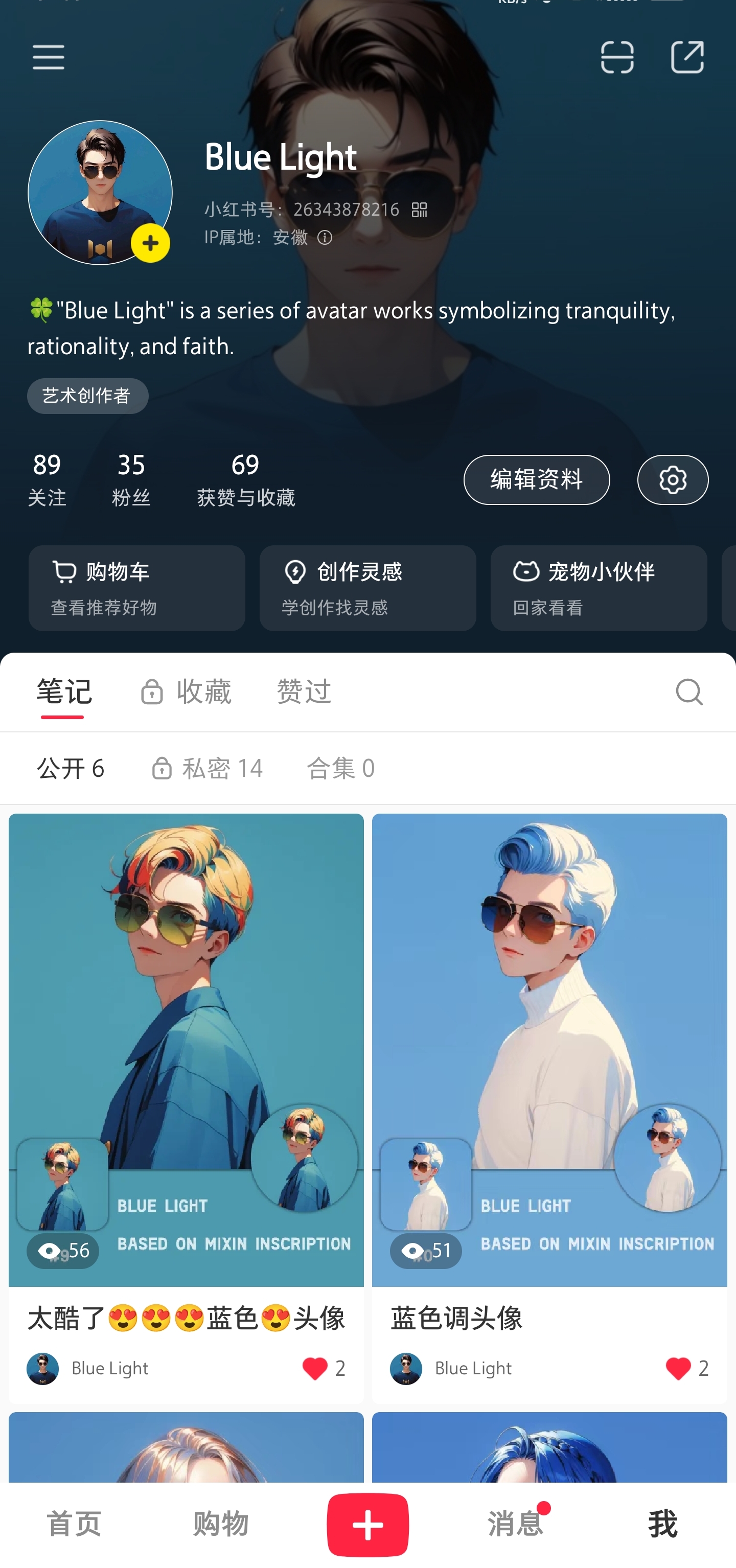Viewport: 736px width, 1568px height.
Task: Tap 编辑资料 to edit profile
Action: point(536,480)
